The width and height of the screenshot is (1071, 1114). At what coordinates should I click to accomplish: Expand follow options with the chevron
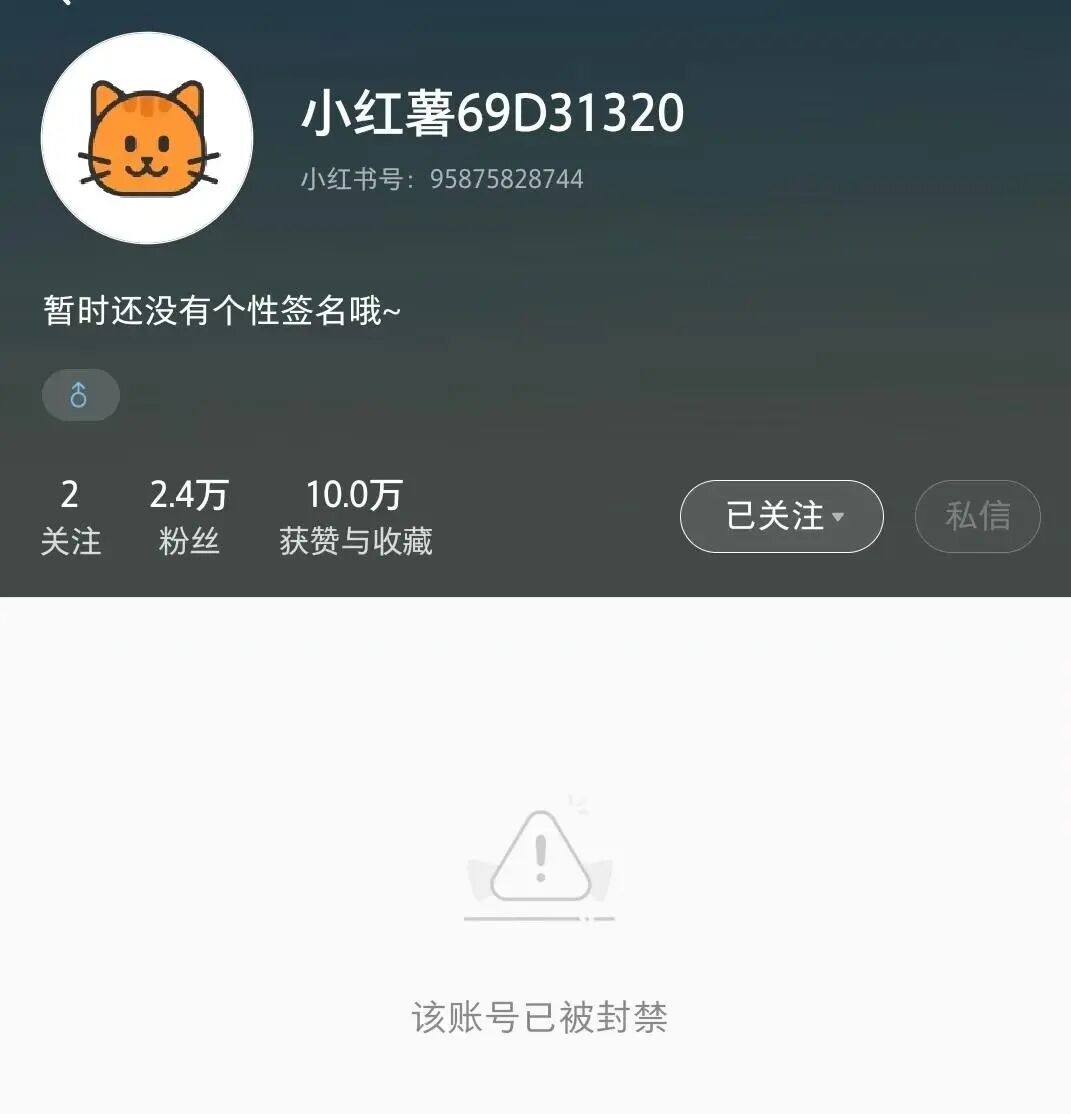(840, 518)
